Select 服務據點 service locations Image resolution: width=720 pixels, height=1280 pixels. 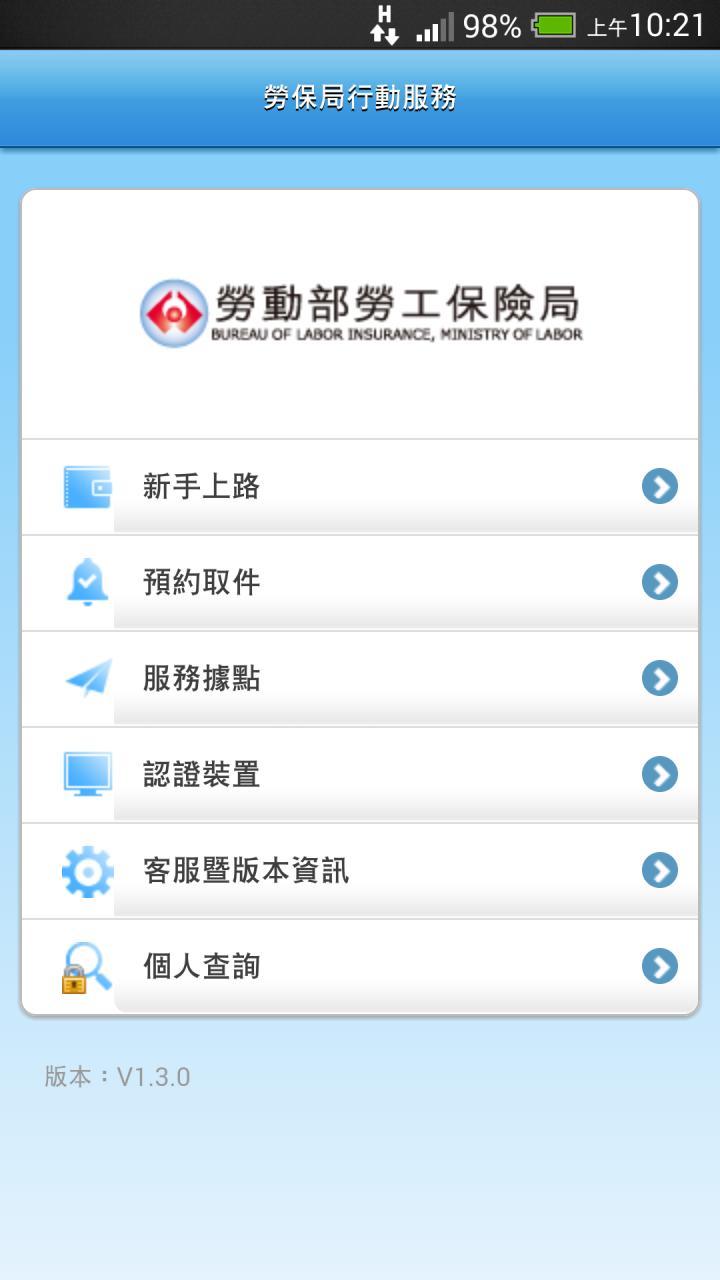click(x=360, y=679)
